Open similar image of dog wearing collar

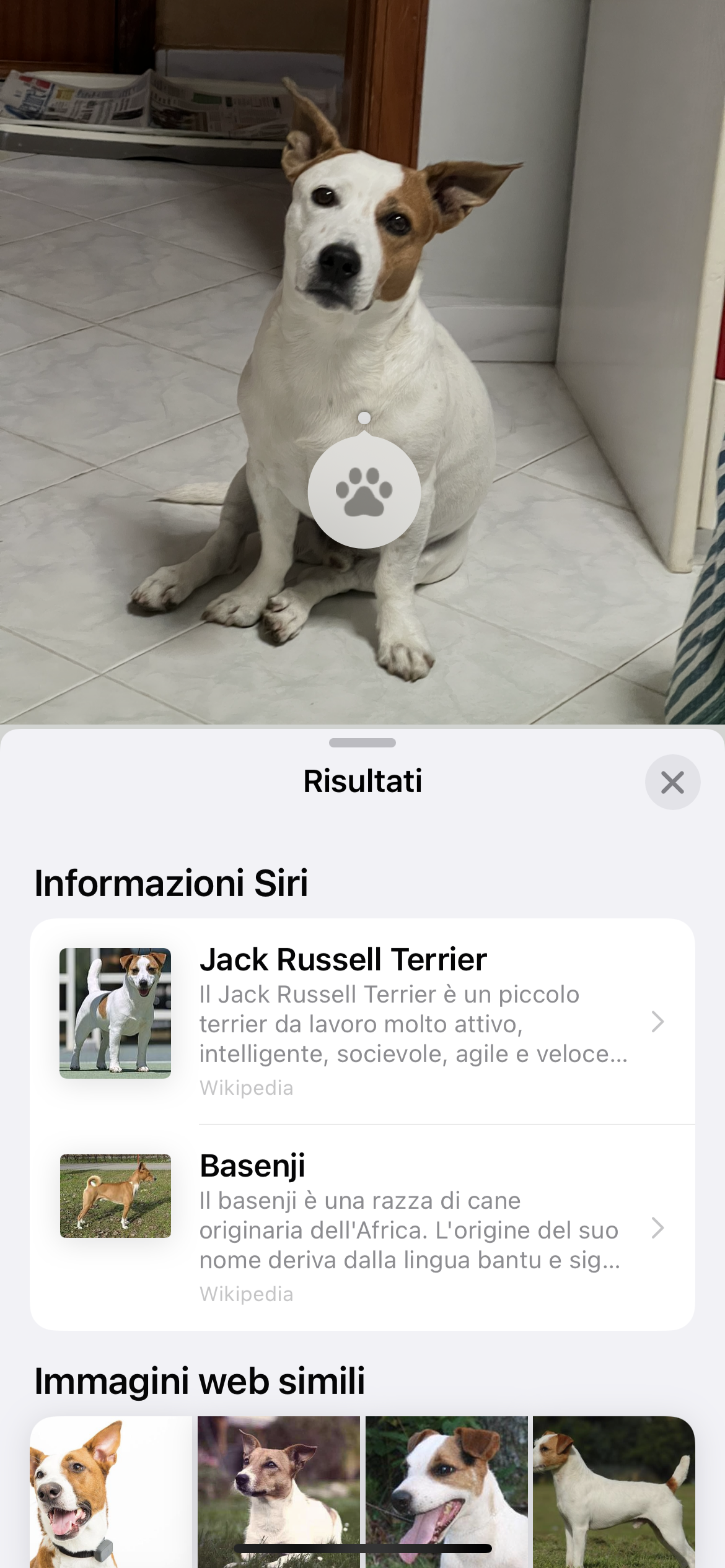point(111,1492)
